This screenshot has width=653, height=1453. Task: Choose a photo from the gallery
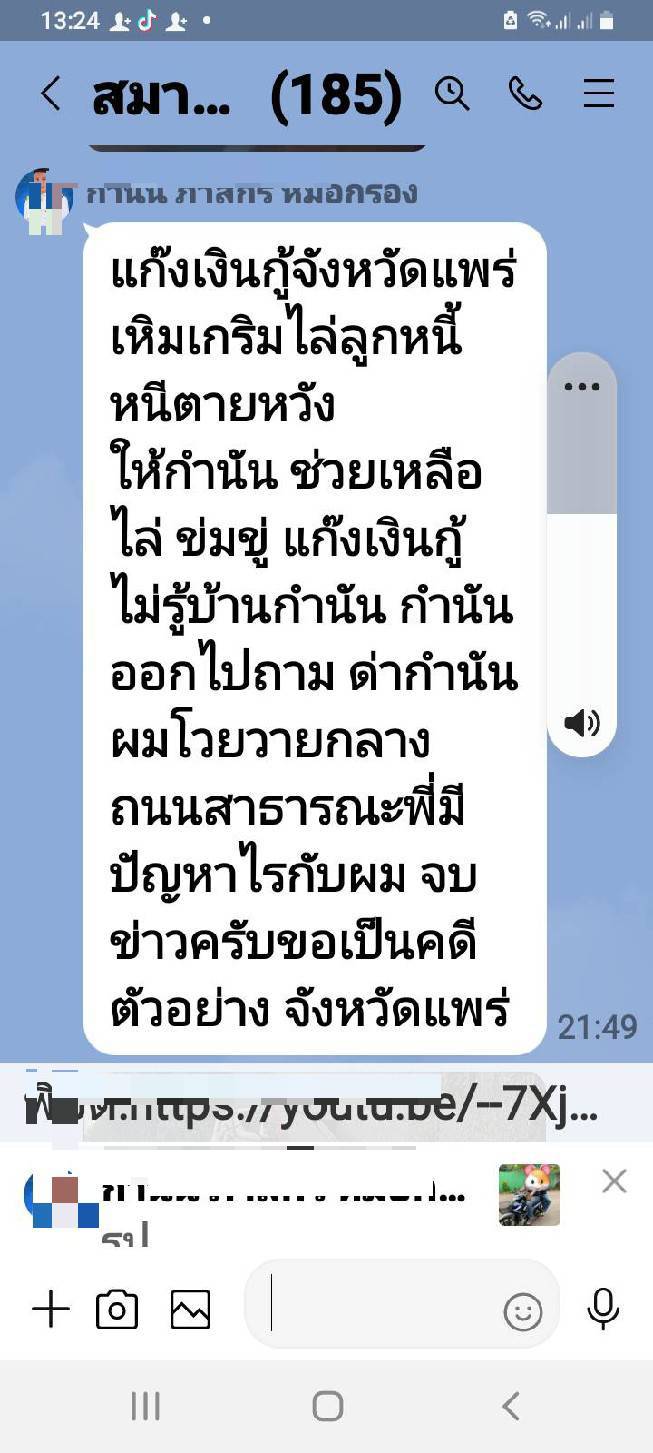[190, 1309]
